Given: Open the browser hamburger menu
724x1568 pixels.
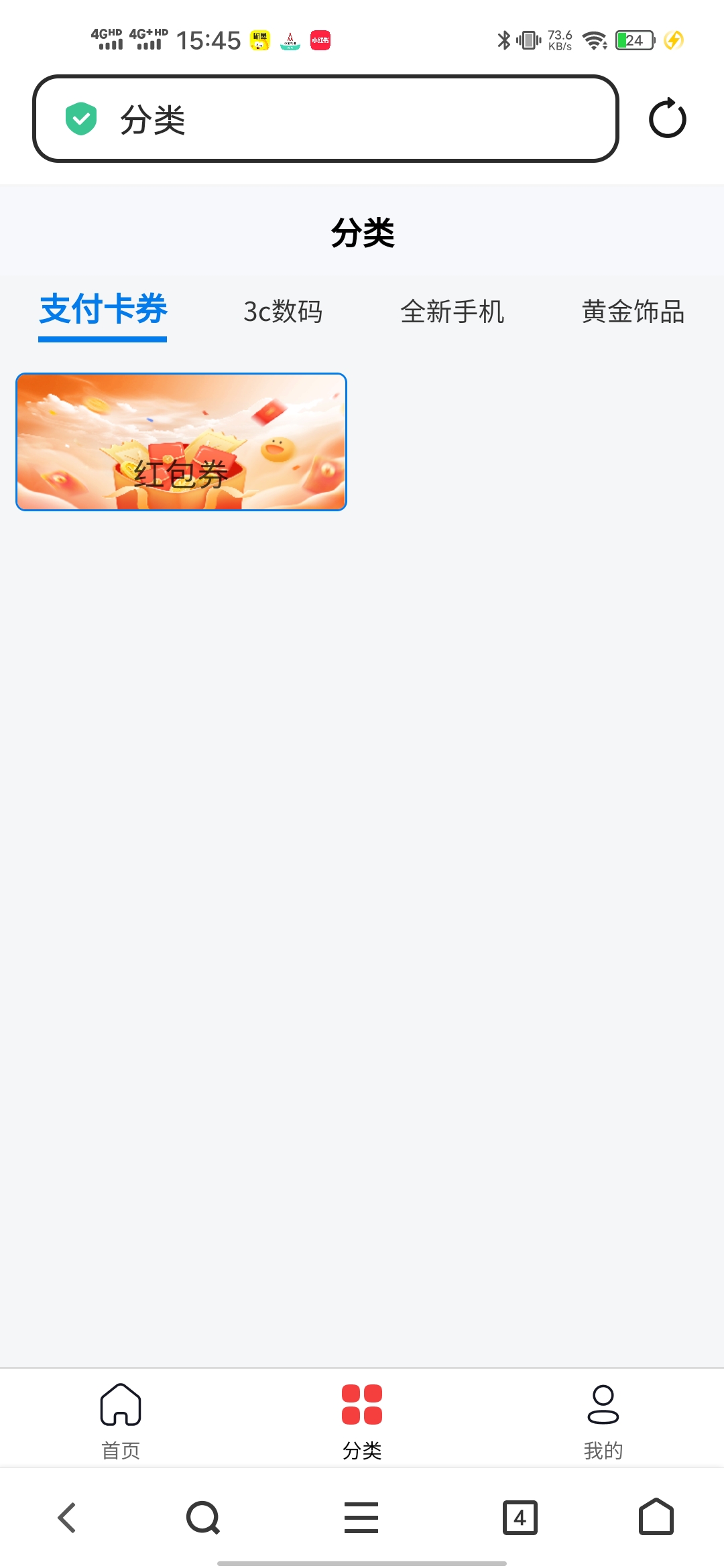Looking at the screenshot, I should point(361,1518).
